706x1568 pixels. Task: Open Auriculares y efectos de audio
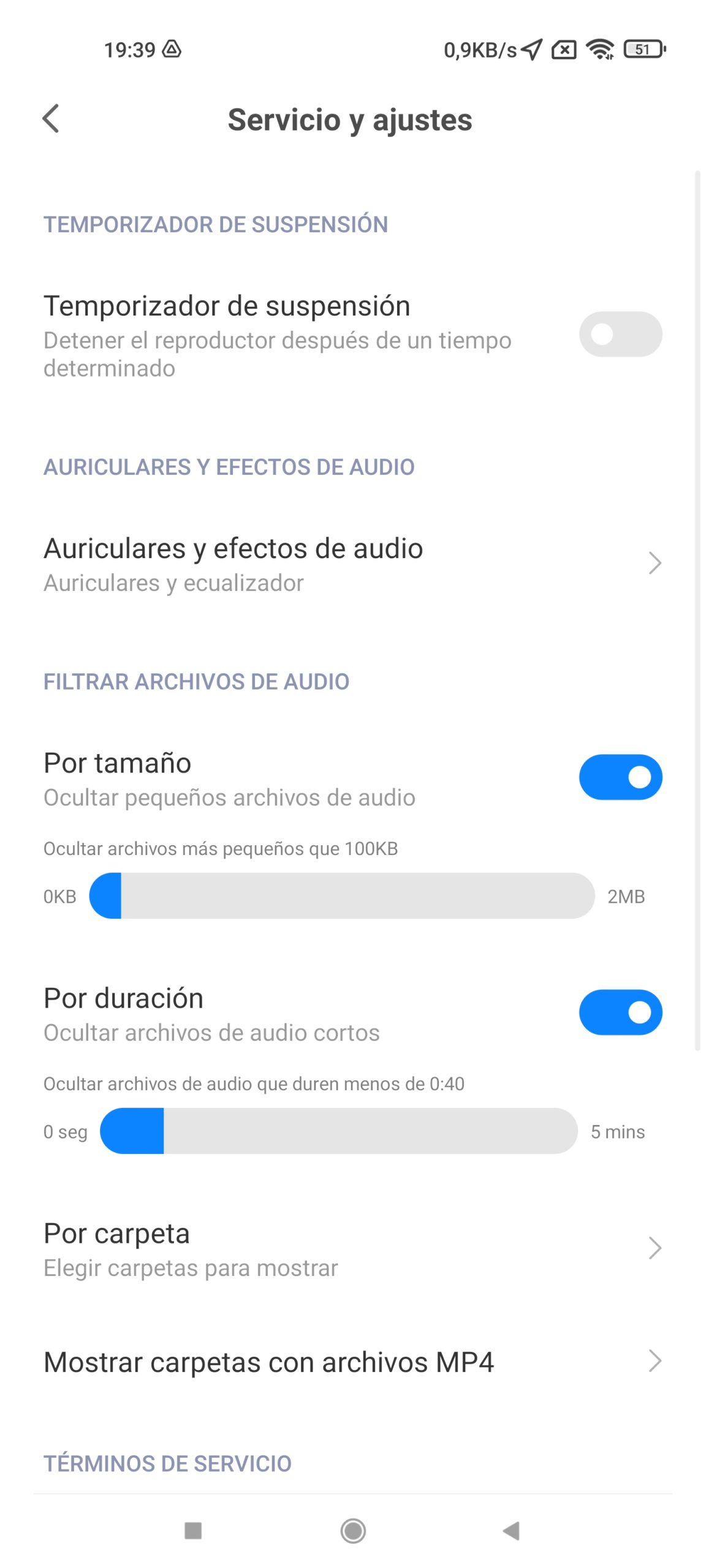(353, 563)
